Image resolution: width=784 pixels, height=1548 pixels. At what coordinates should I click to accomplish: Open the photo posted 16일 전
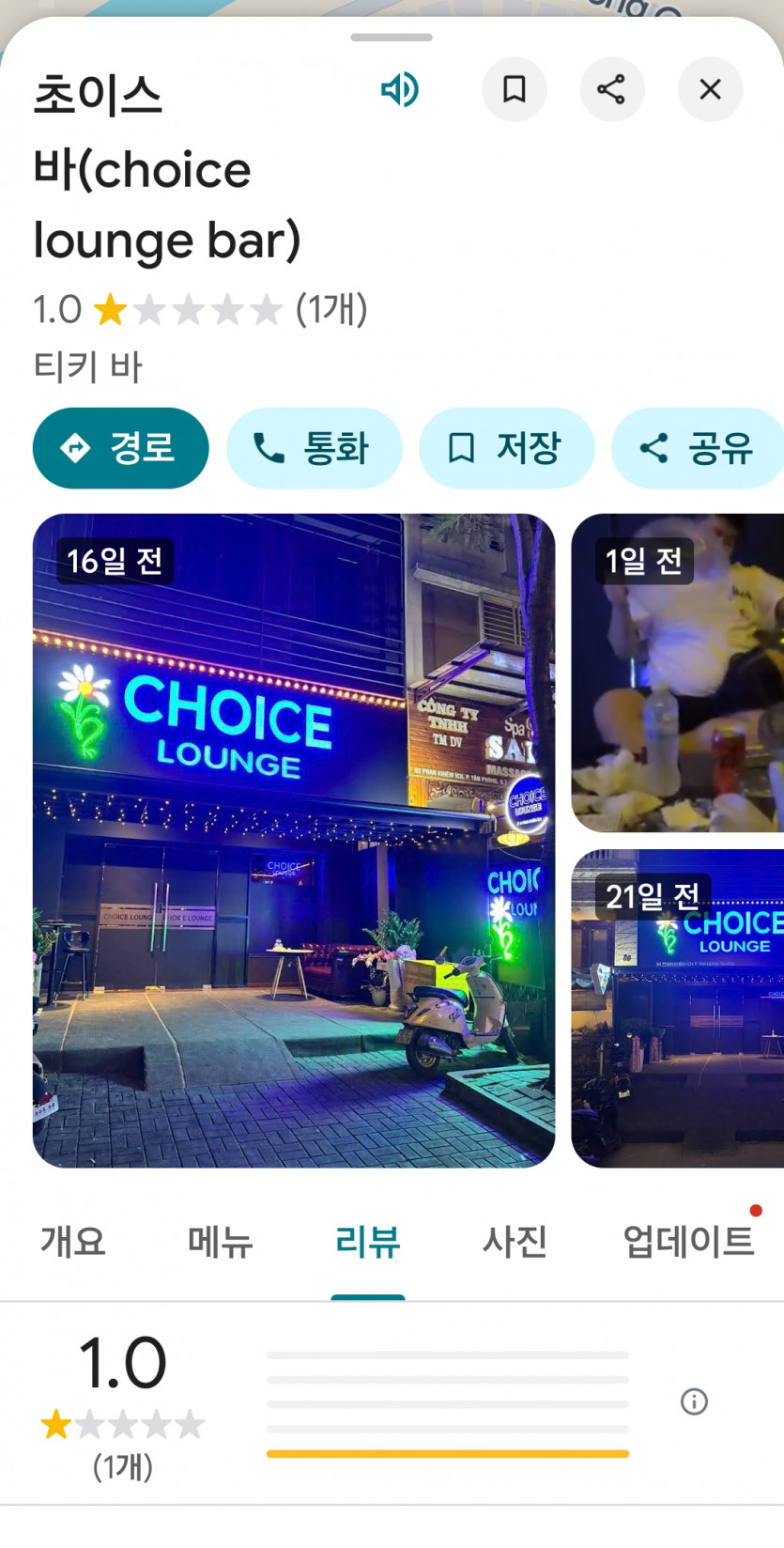click(293, 841)
